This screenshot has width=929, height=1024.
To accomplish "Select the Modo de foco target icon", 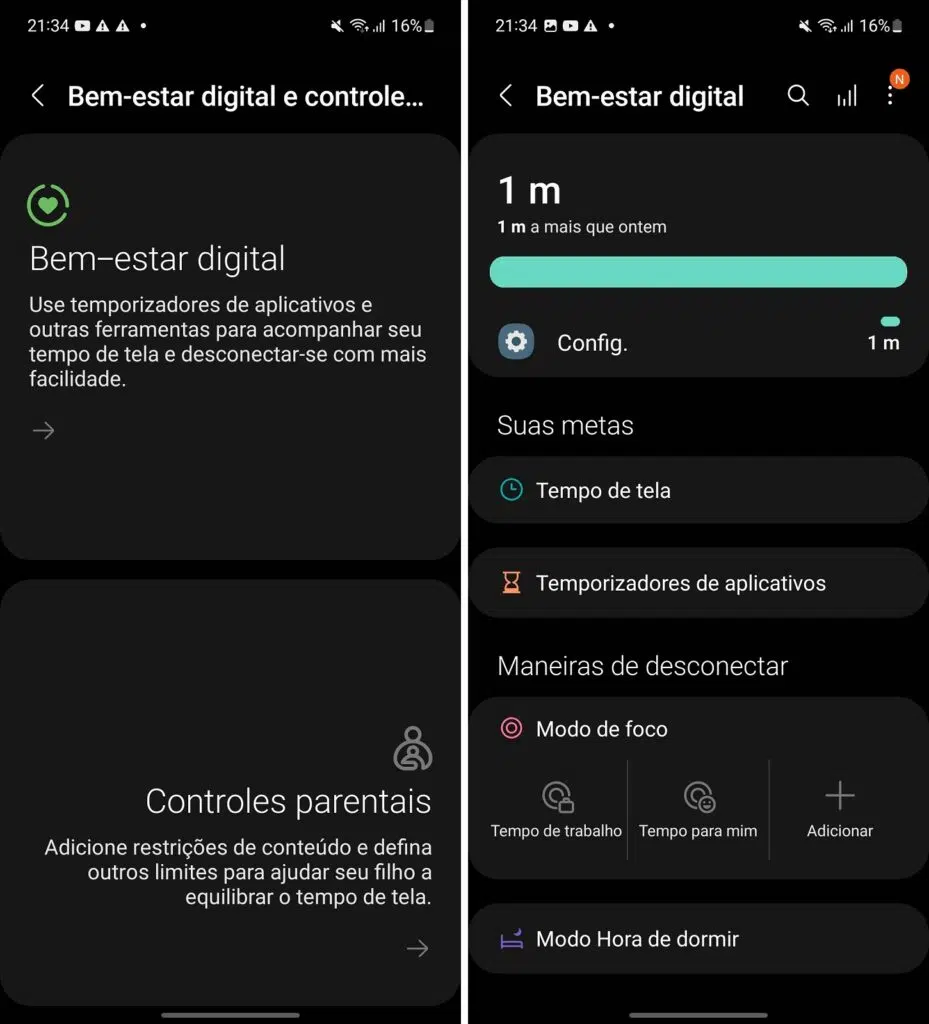I will 511,729.
